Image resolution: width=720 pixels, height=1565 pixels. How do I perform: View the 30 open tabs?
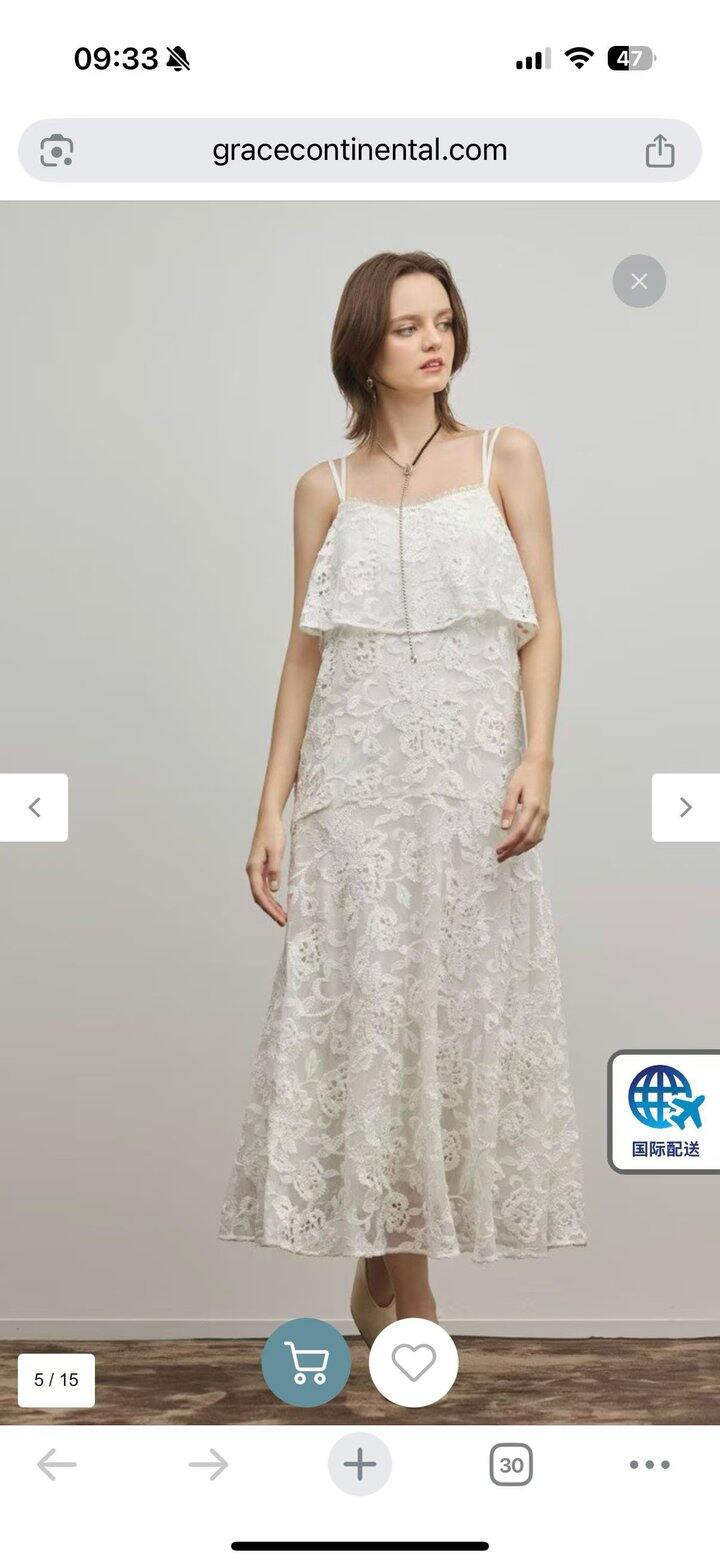click(x=511, y=1466)
